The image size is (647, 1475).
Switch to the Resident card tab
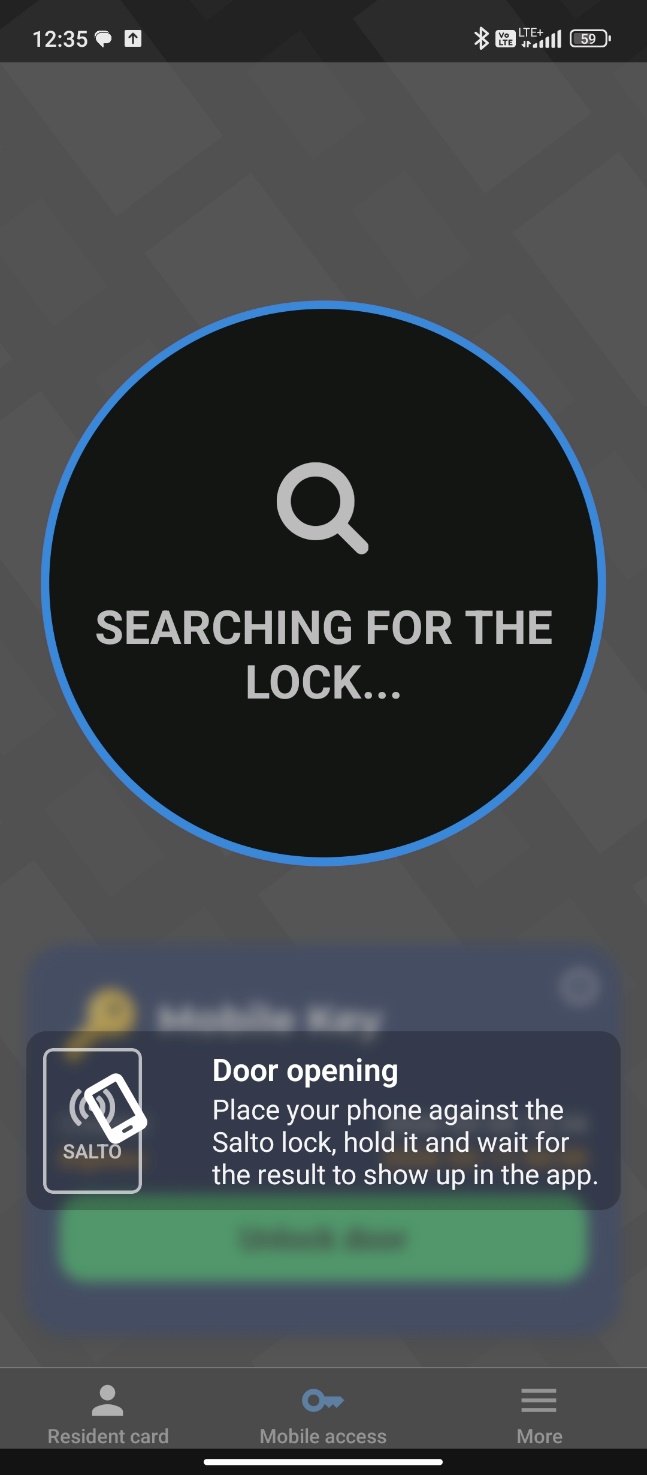coord(108,1413)
